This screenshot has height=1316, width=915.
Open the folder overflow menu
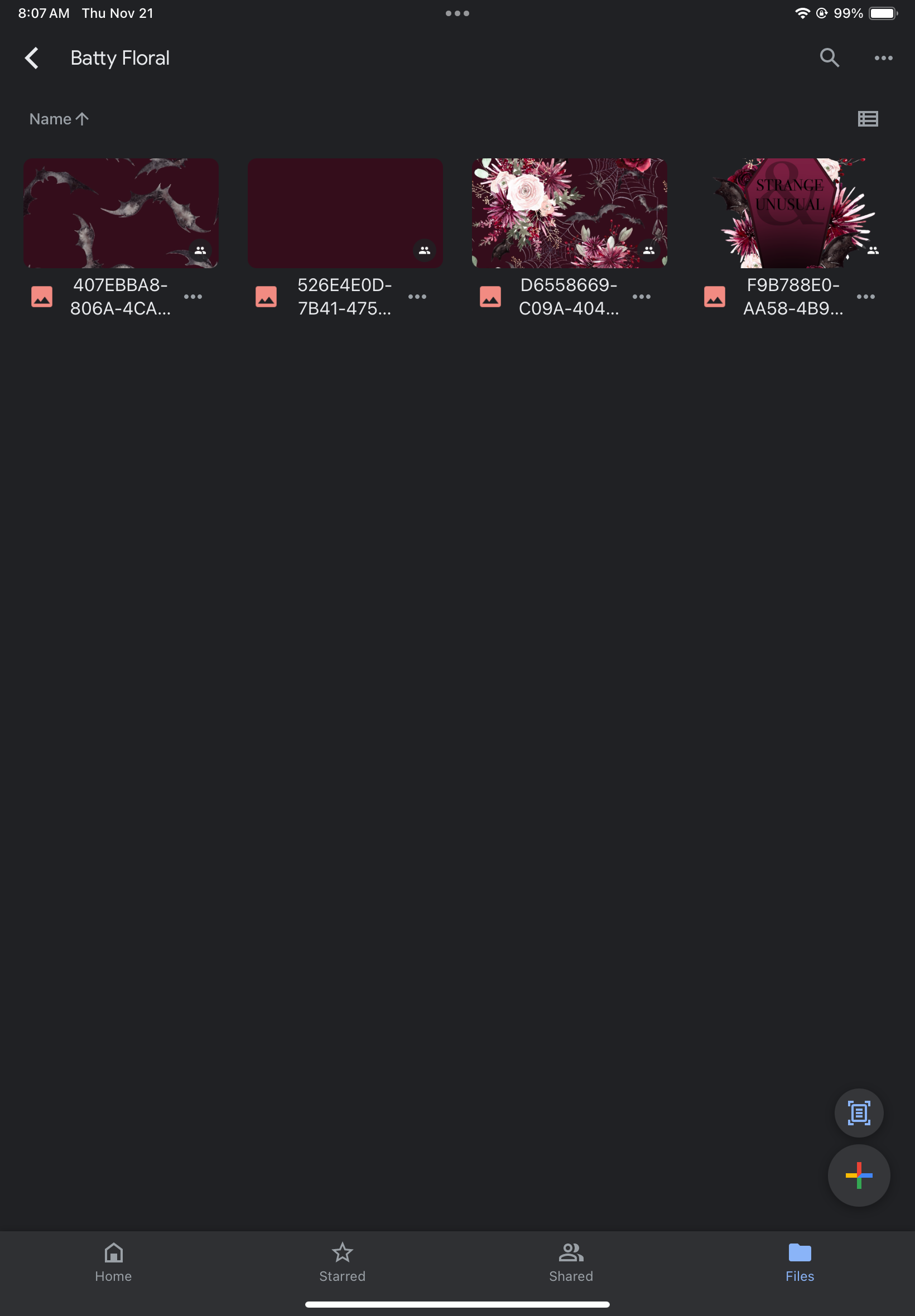[x=883, y=58]
